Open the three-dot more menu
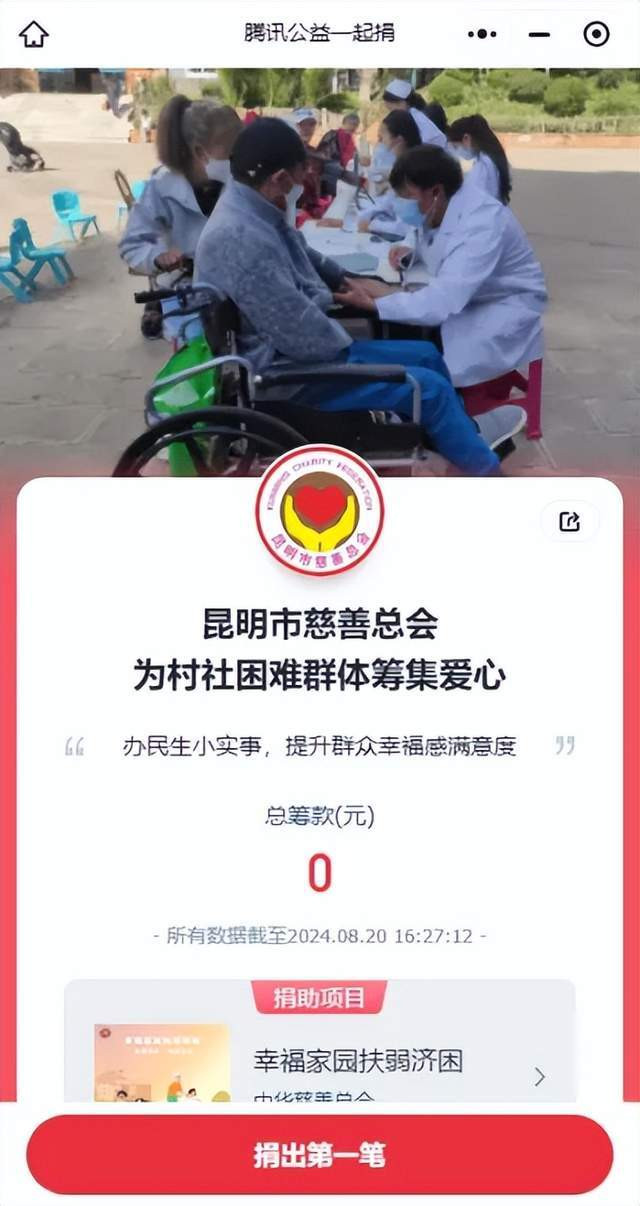Screen dimensions: 640x1206 click(x=482, y=34)
